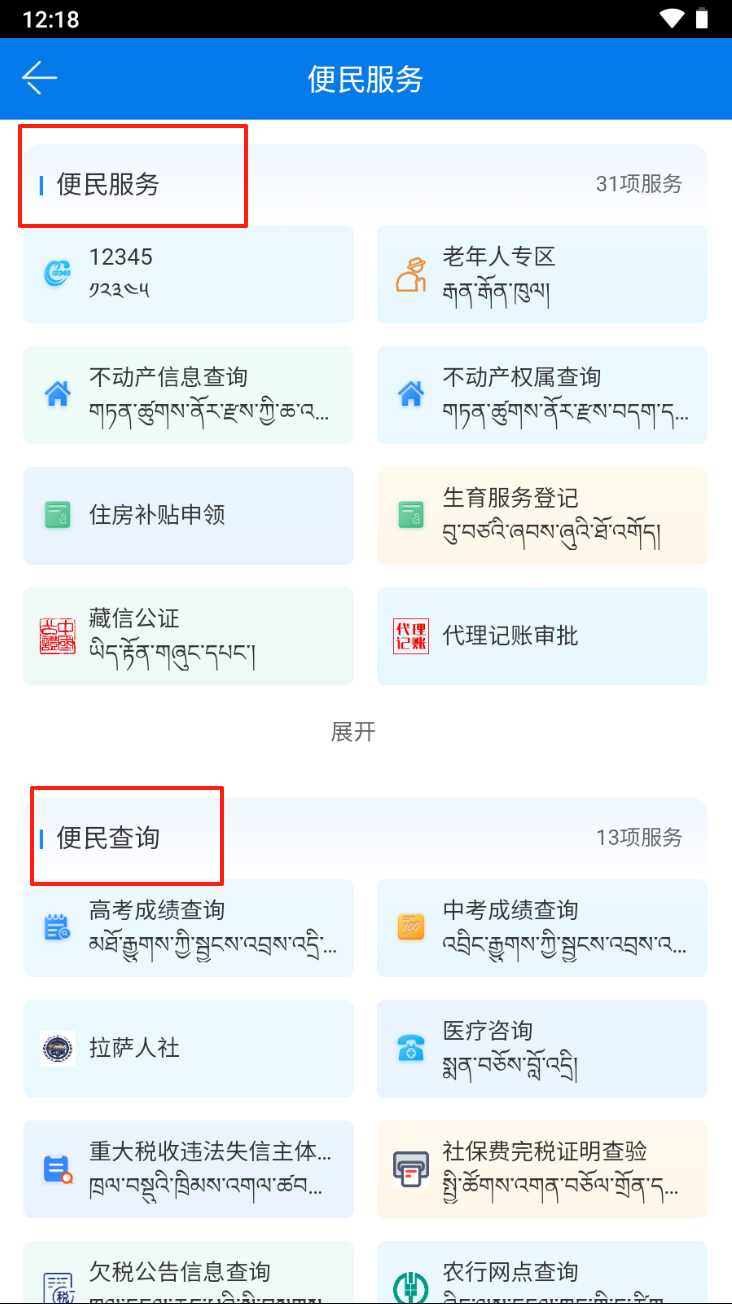This screenshot has width=732, height=1304.
Task: Open 拉萨人社 service
Action: 188,1048
